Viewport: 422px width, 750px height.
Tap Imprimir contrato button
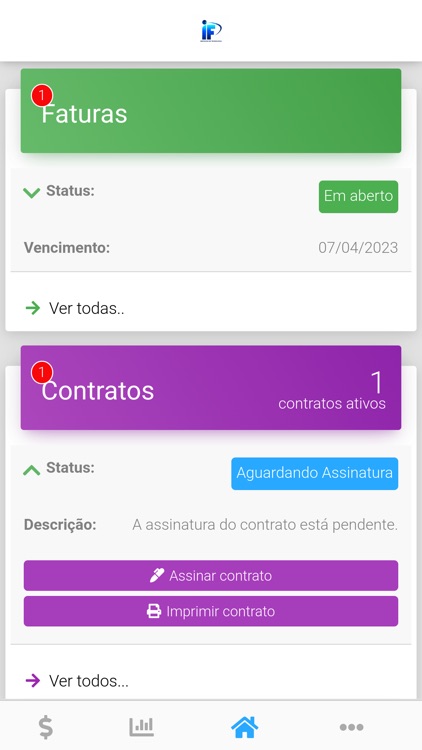pyautogui.click(x=211, y=611)
